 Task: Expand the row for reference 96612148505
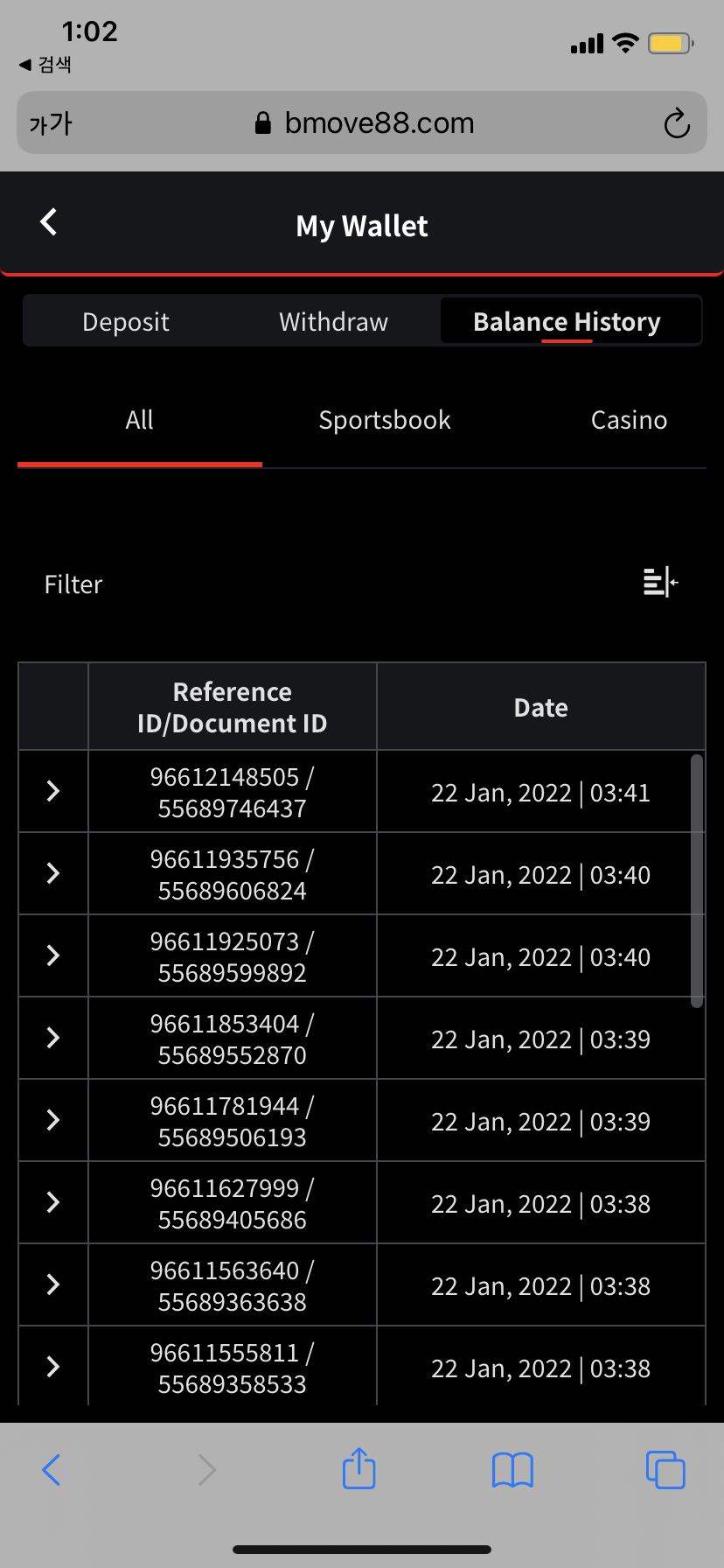pos(53,791)
